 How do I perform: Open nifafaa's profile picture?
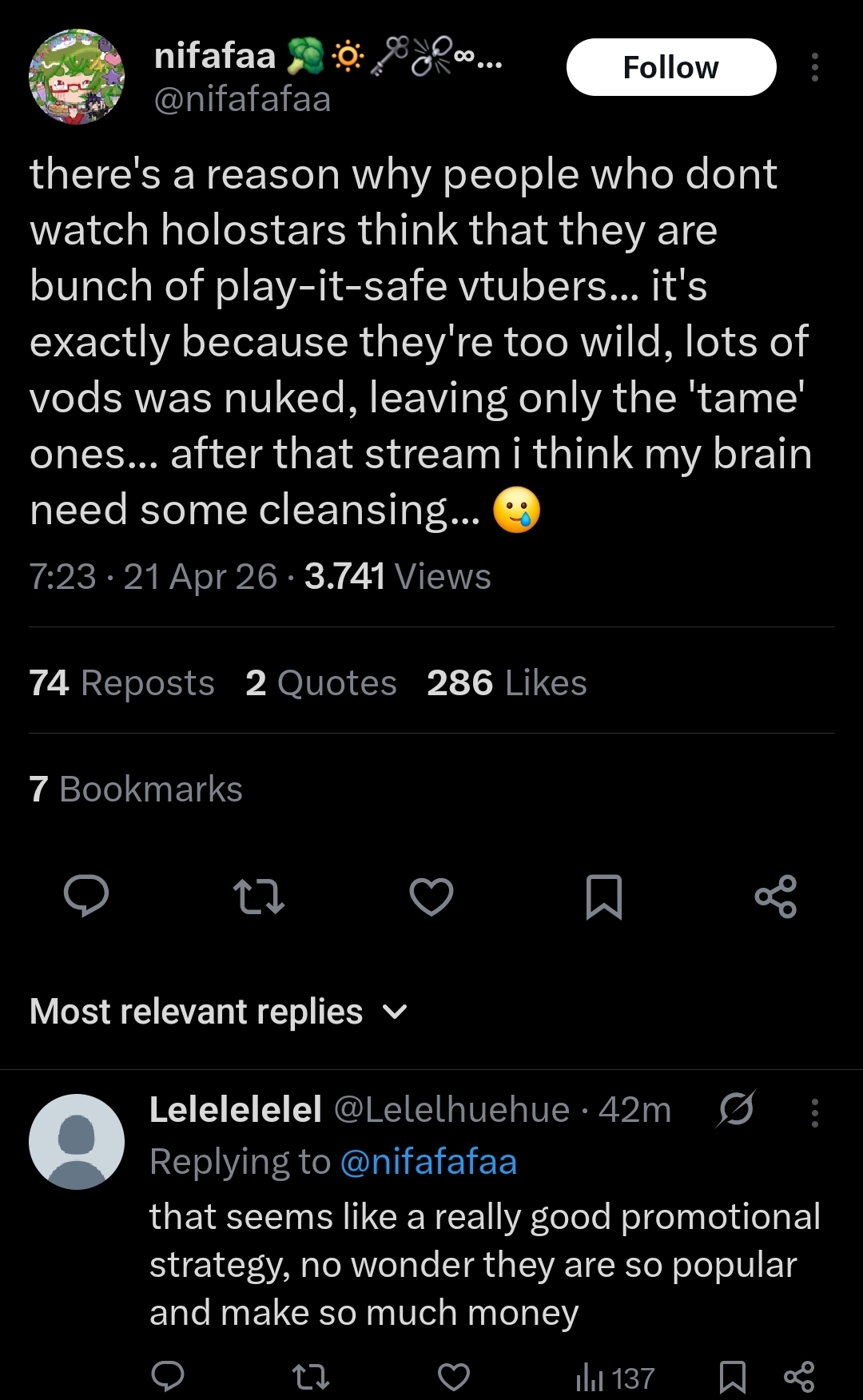77,77
